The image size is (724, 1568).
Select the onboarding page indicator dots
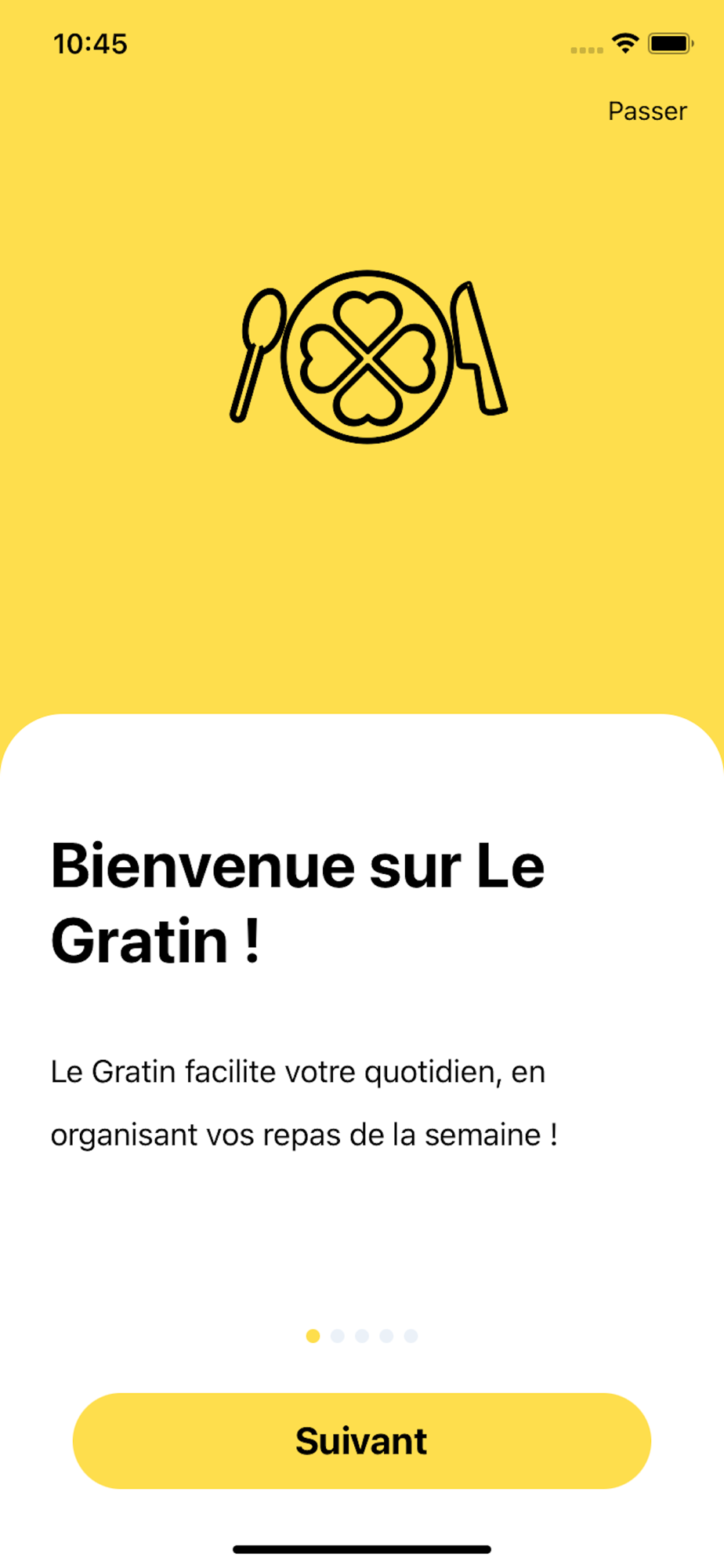(361, 1336)
